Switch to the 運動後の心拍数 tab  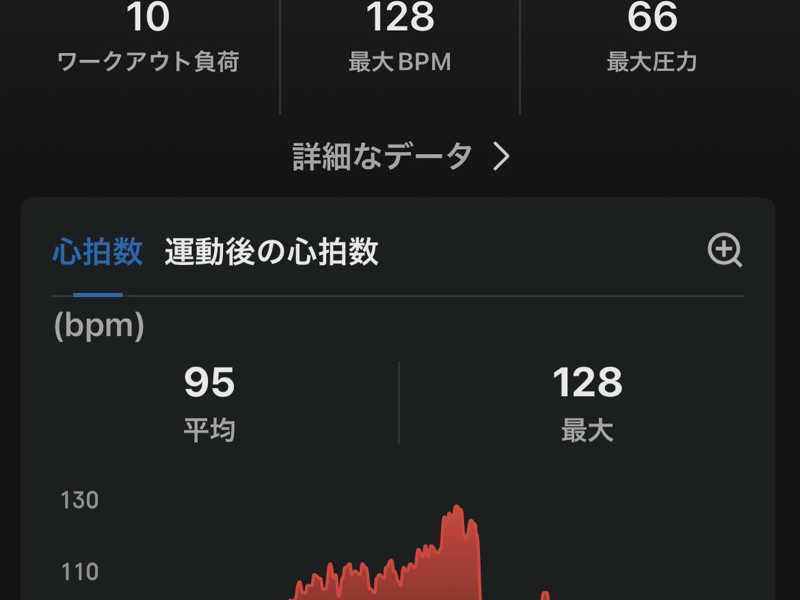271,252
